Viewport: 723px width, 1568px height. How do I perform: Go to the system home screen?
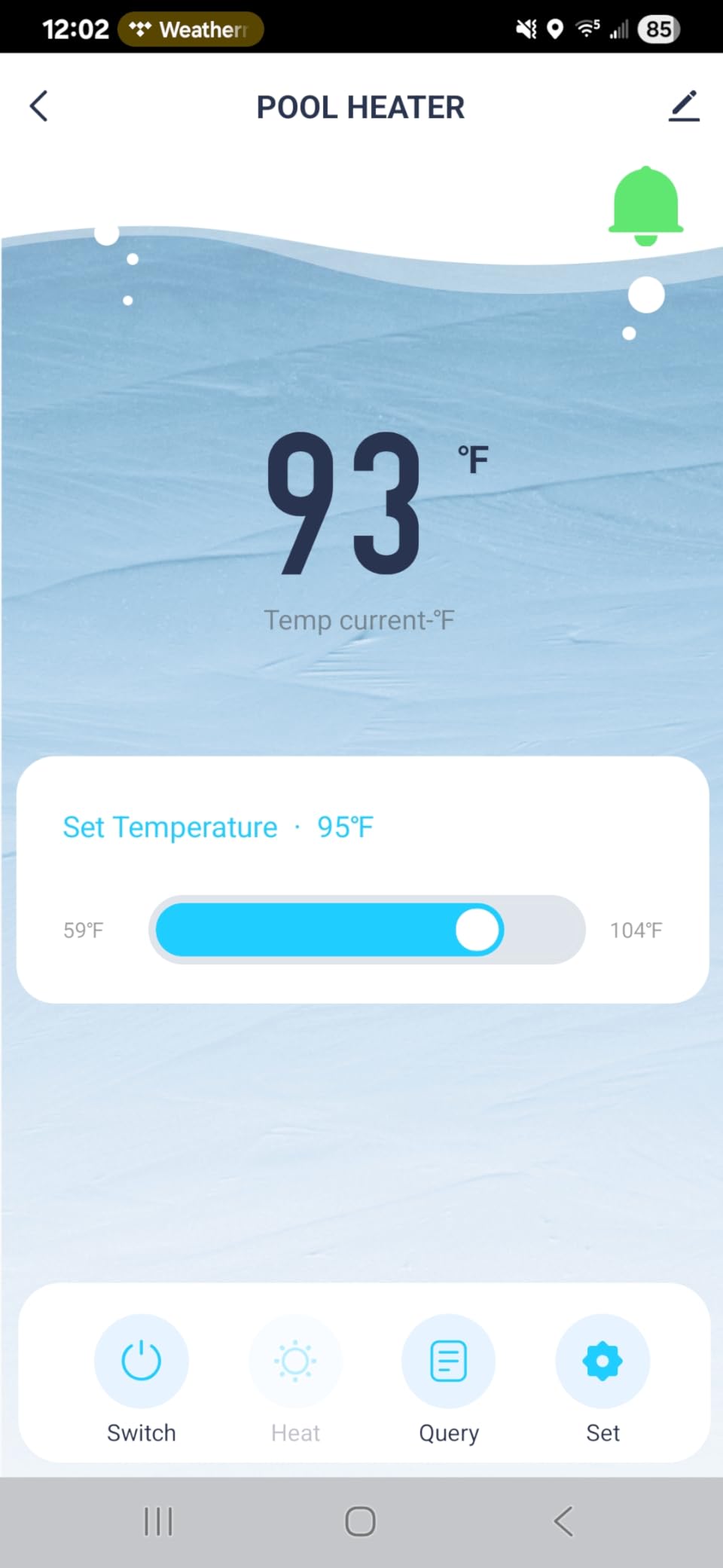(360, 1521)
